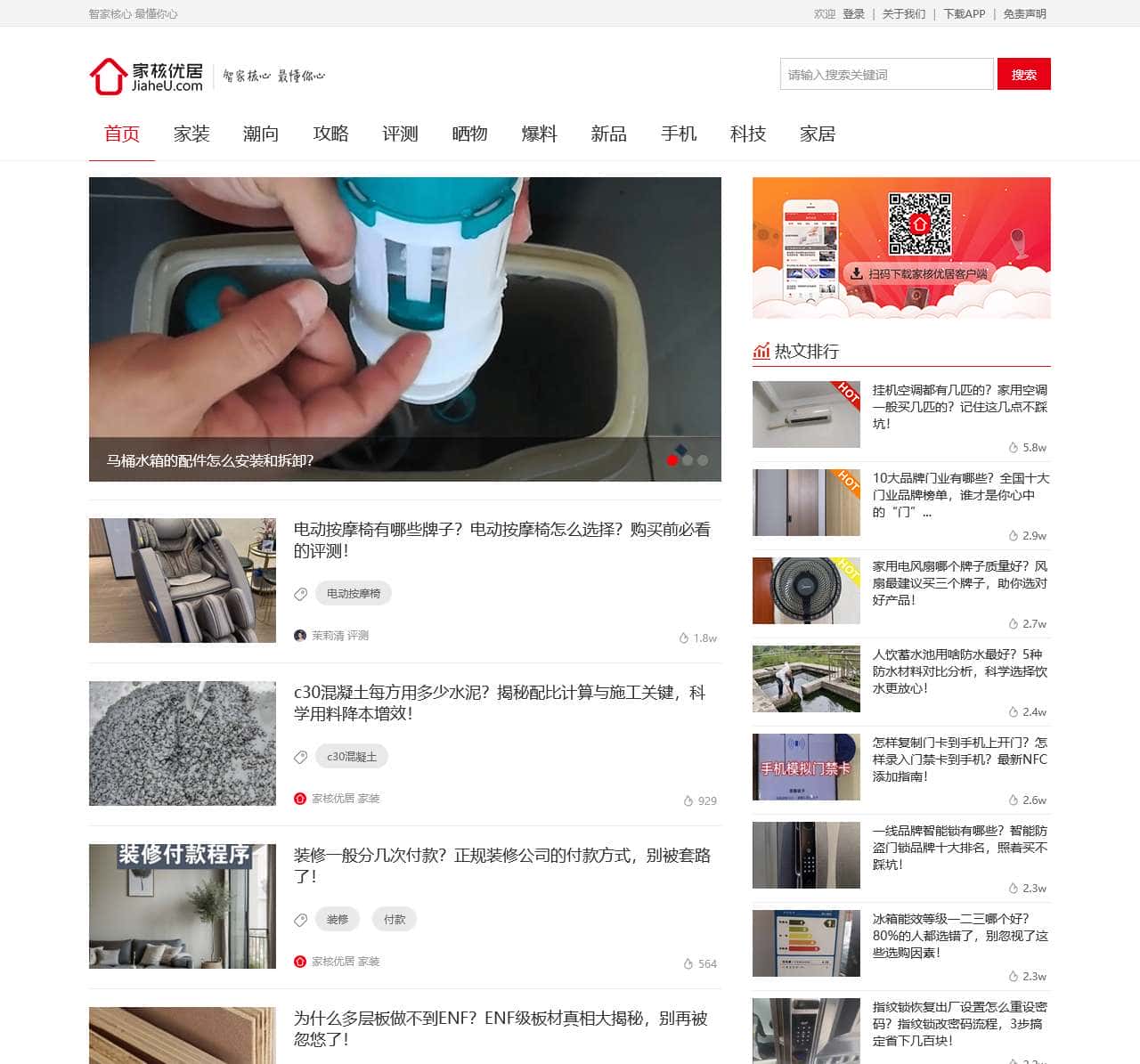Open the 下载APP link
The height and width of the screenshot is (1064, 1140).
point(965,14)
